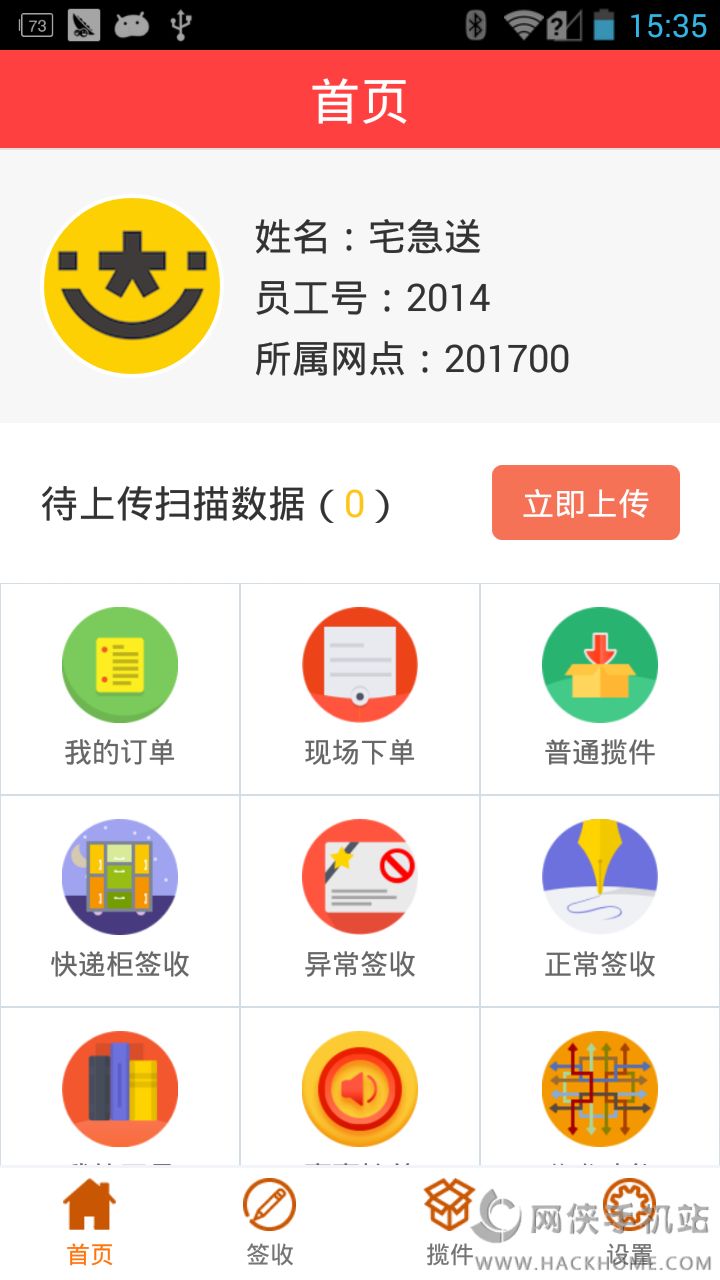720x1280 pixels.
Task: Choose 异常签收 abnormal sign-off
Action: coord(360,900)
